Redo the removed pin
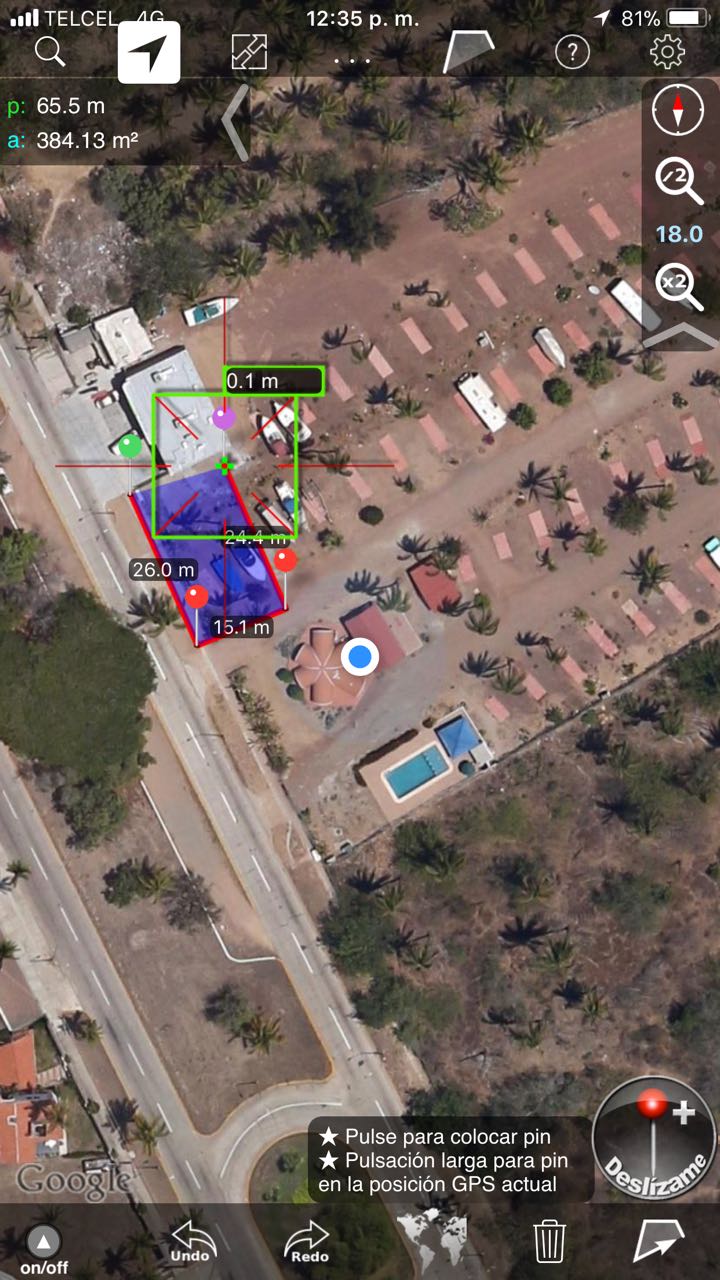The width and height of the screenshot is (720, 1280). [307, 1242]
